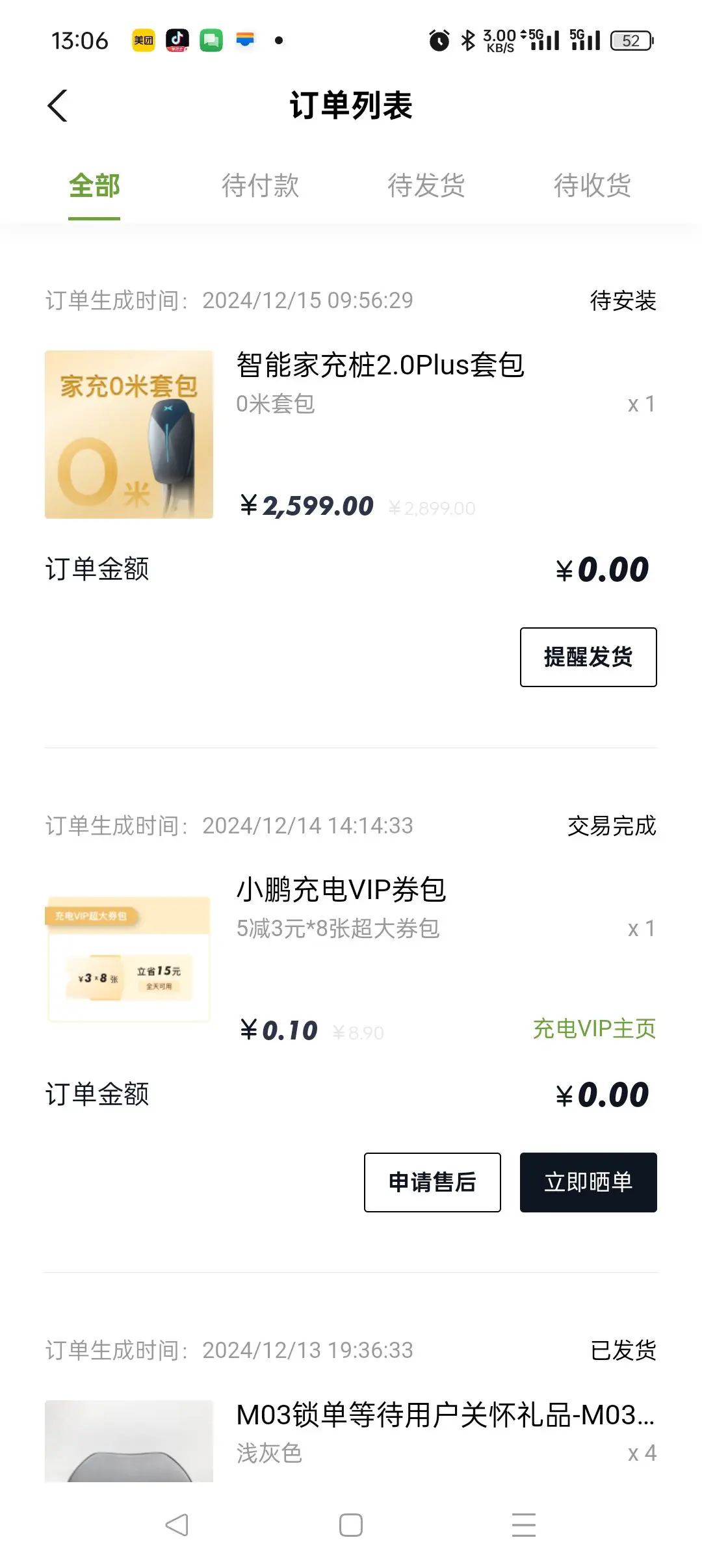702x1568 pixels.
Task: Switch to the 待付款 tab
Action: coord(260,186)
